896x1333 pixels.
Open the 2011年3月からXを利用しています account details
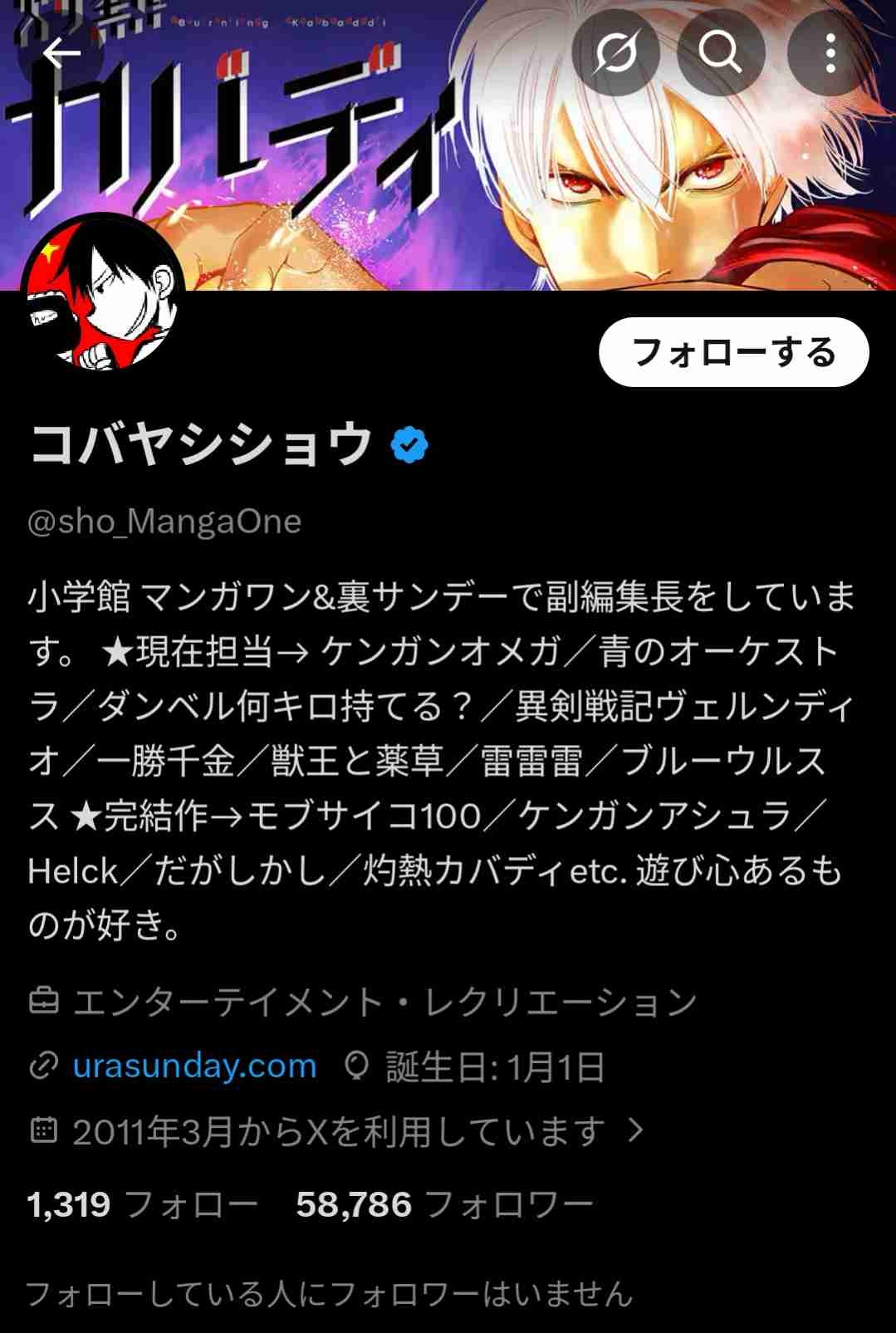click(339, 1131)
